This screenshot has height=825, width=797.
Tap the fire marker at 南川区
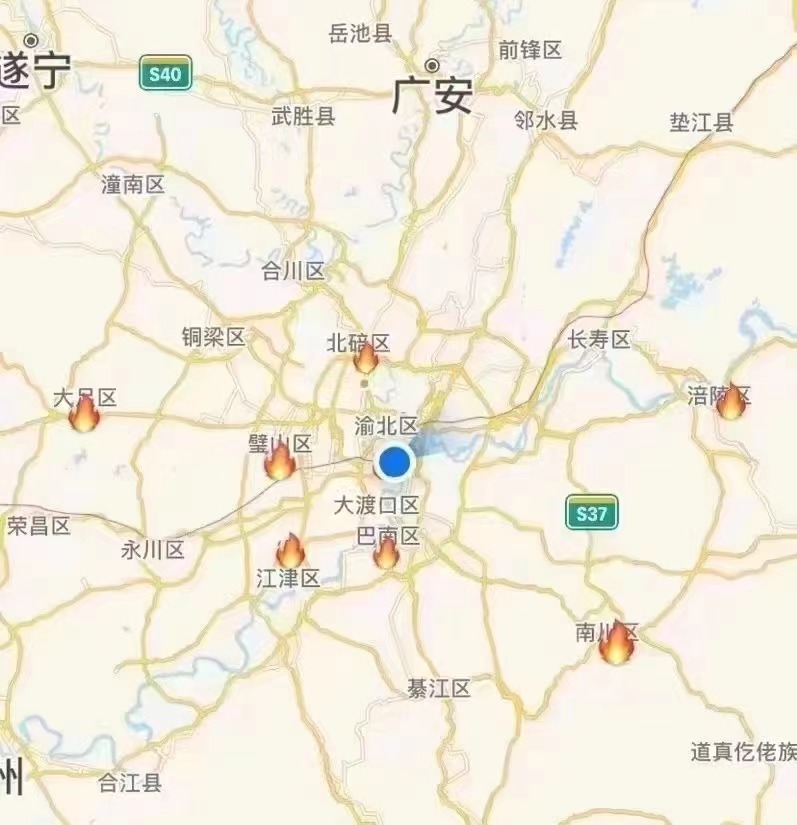pyautogui.click(x=617, y=644)
